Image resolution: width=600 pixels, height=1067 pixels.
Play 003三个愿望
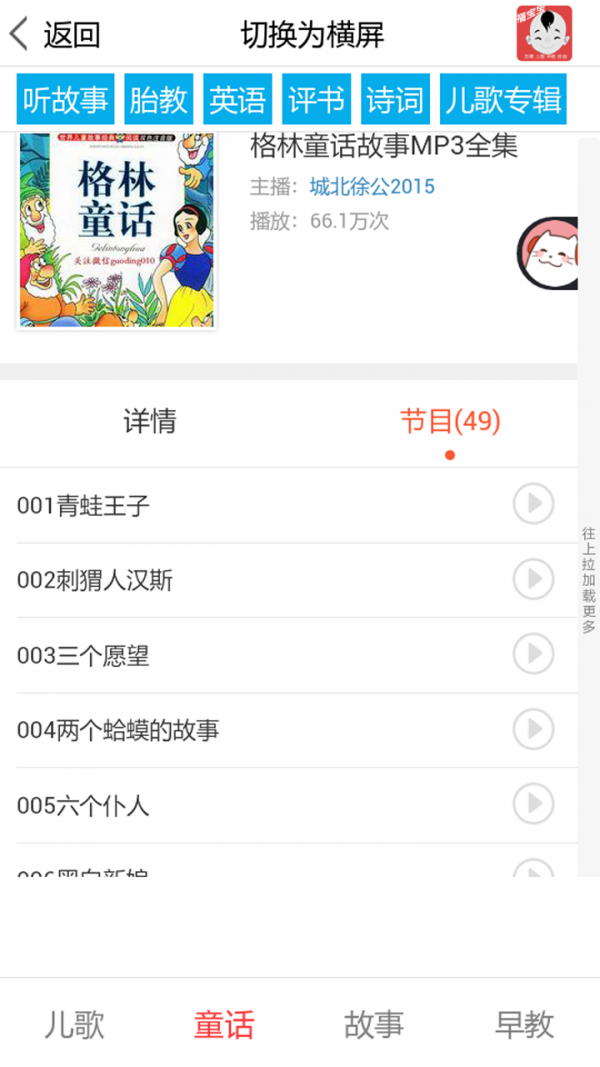[x=533, y=654]
